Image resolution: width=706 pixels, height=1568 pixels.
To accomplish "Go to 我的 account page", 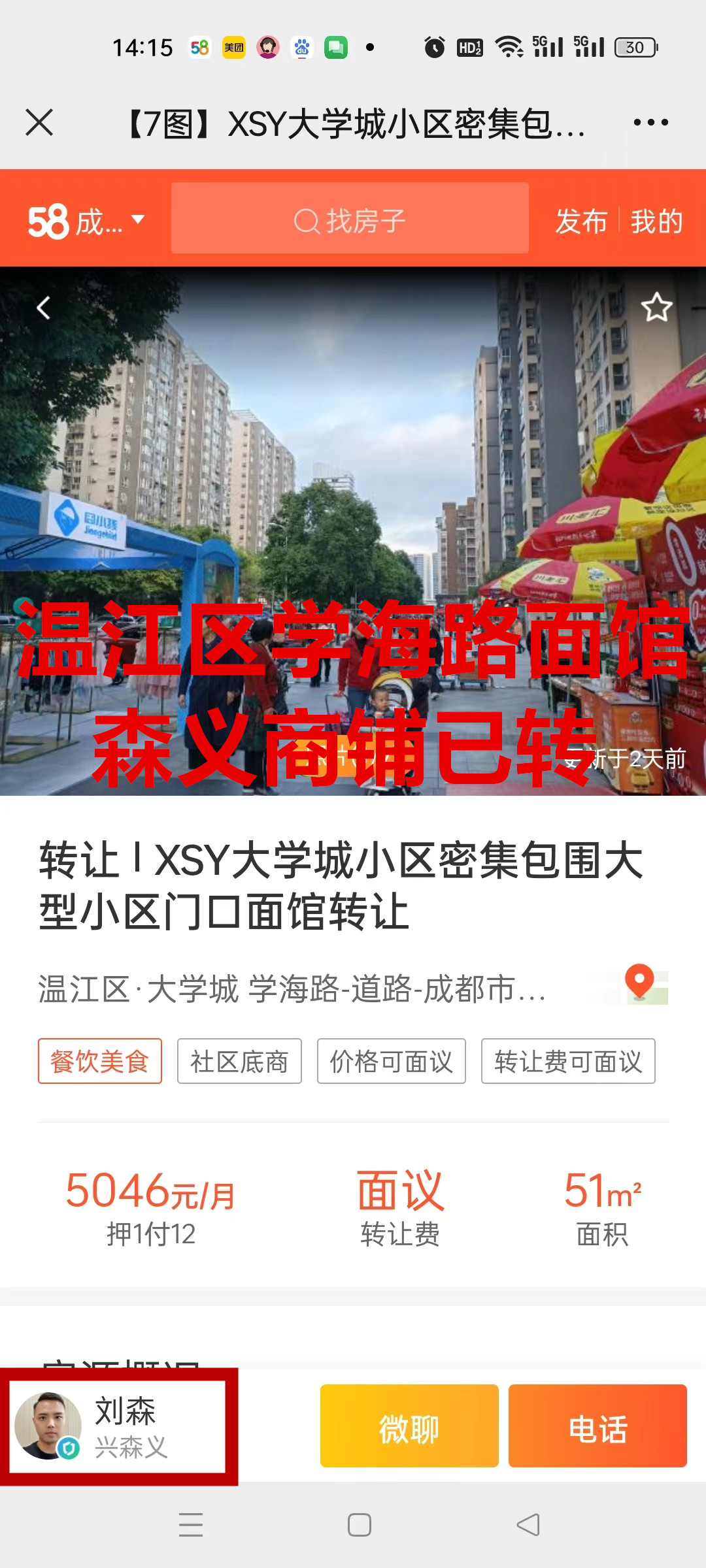I will (x=656, y=221).
